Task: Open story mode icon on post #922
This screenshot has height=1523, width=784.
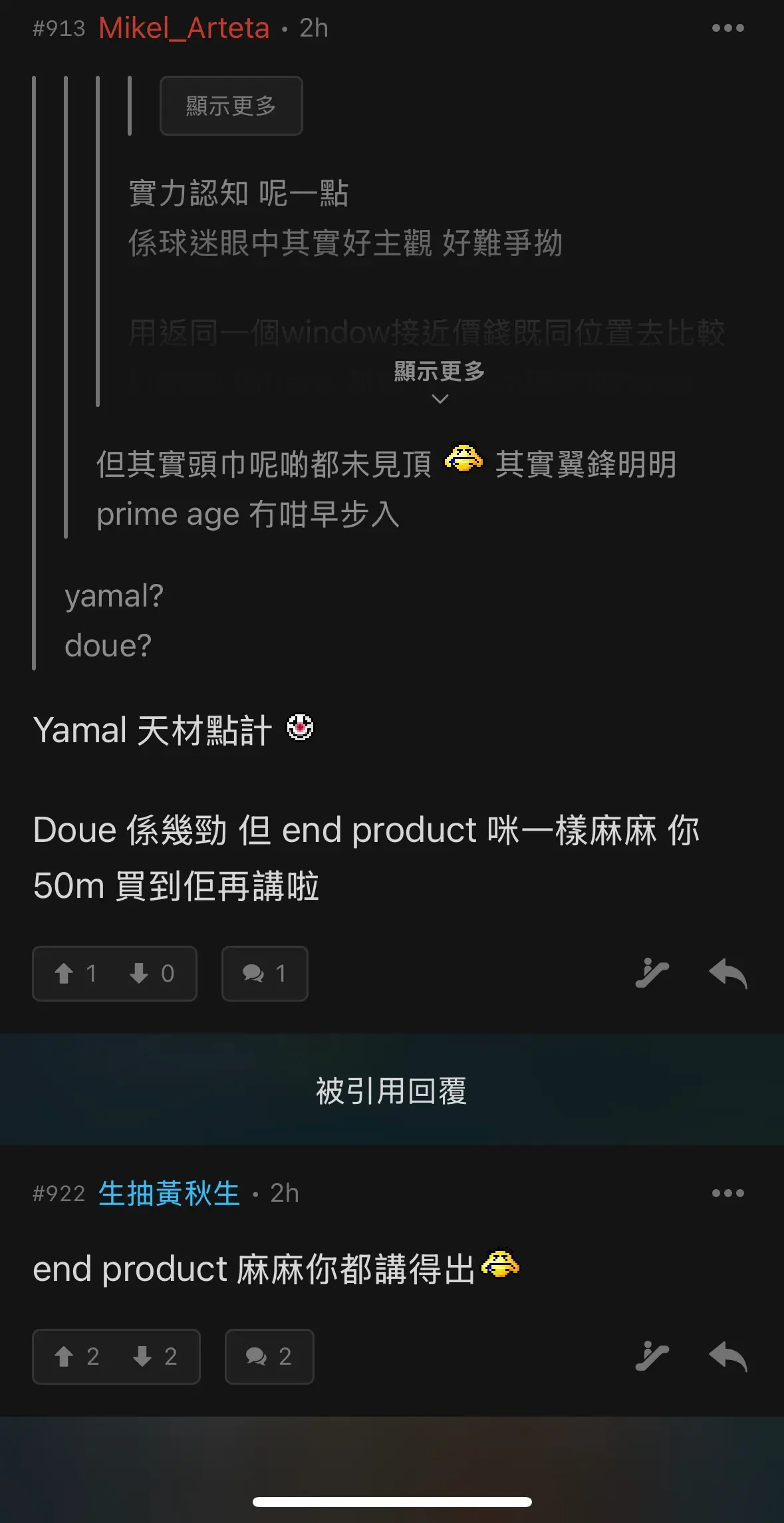Action: pyautogui.click(x=652, y=1357)
